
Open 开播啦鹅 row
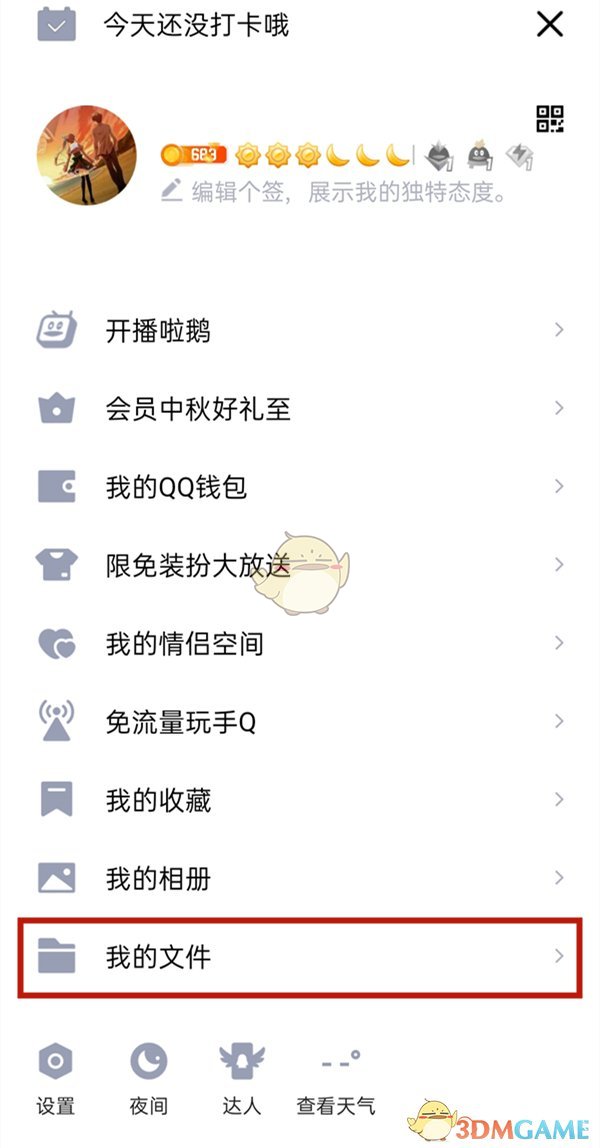(300, 330)
